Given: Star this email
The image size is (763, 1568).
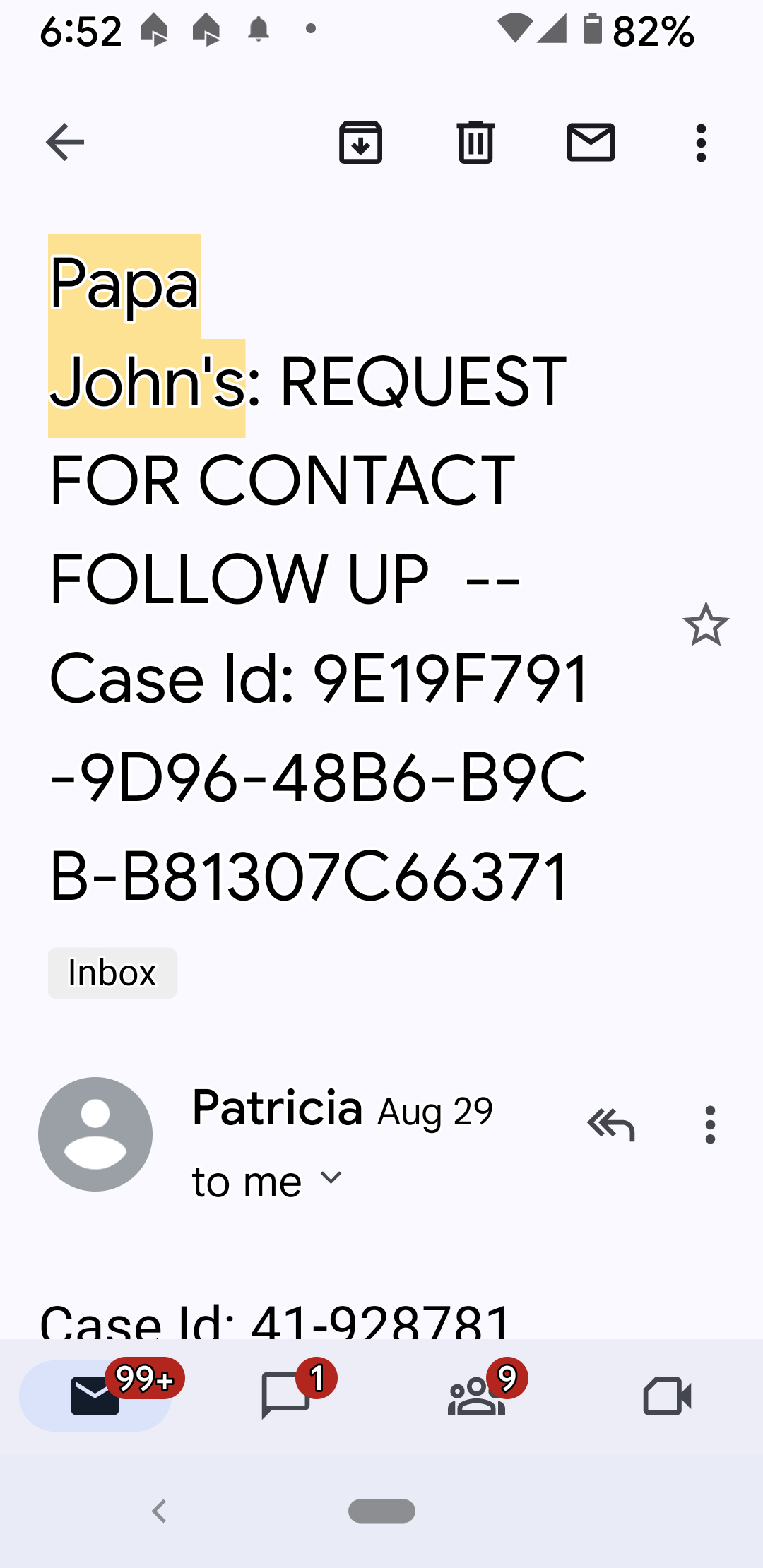Looking at the screenshot, I should coord(706,626).
